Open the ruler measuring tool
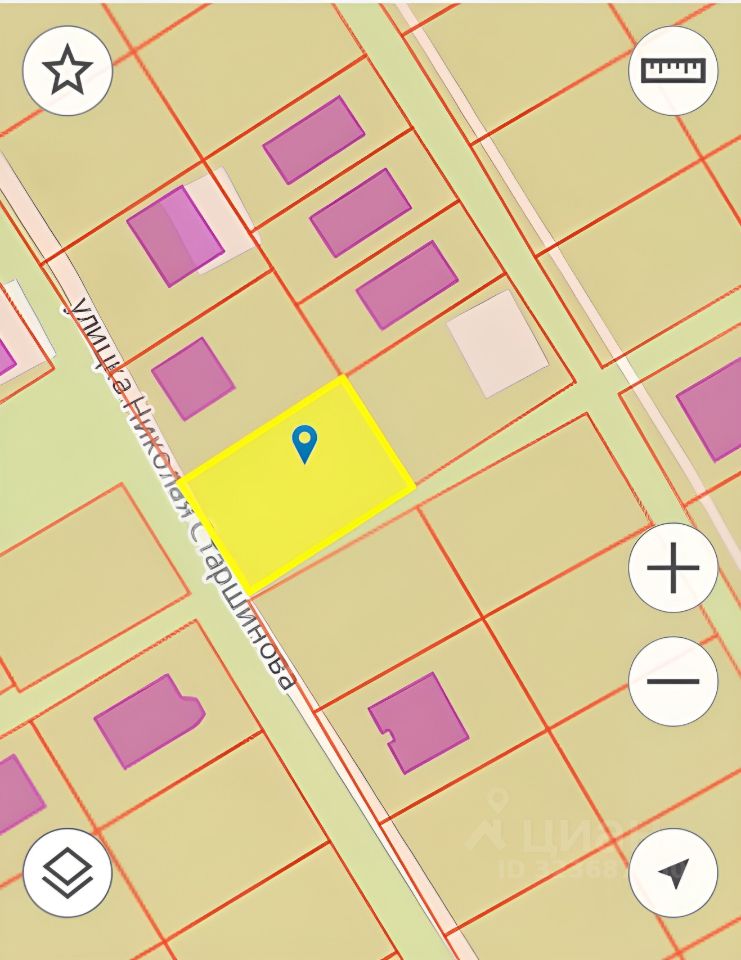This screenshot has width=741, height=960. (x=673, y=71)
